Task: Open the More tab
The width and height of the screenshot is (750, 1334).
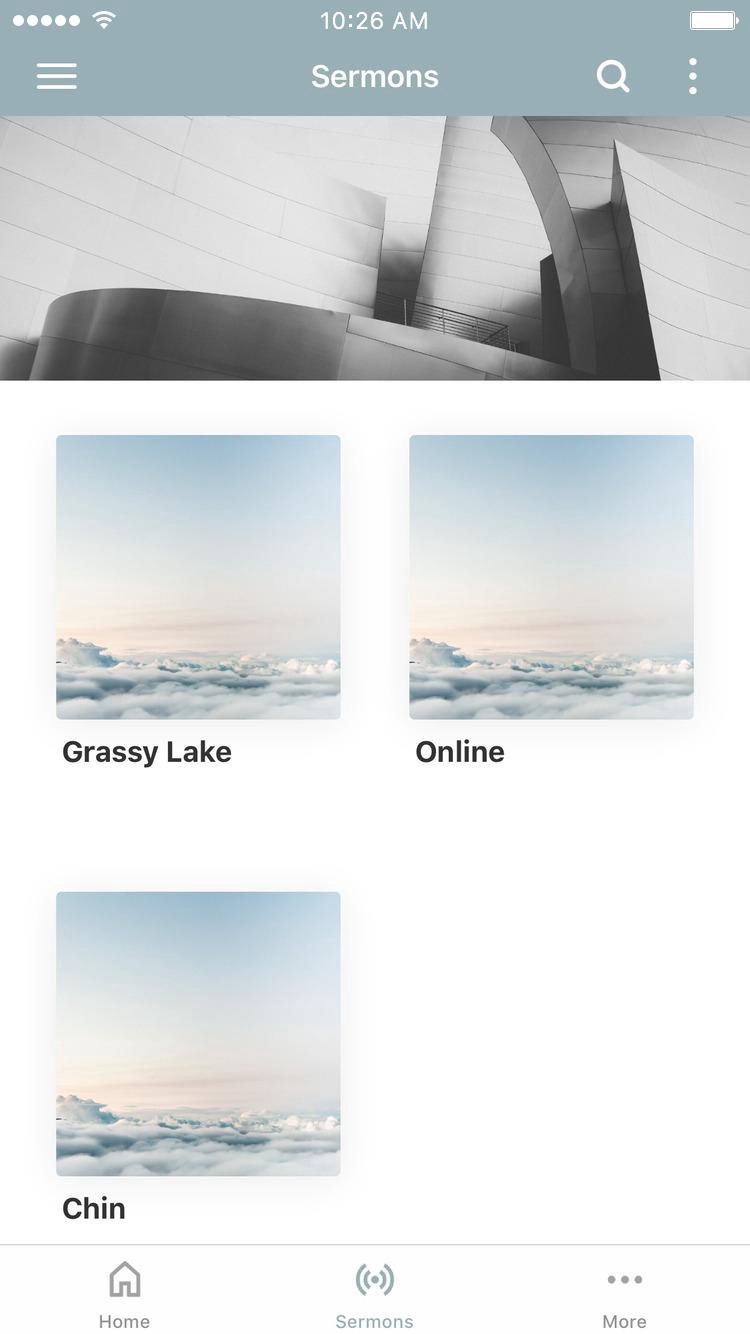Action: point(624,1293)
